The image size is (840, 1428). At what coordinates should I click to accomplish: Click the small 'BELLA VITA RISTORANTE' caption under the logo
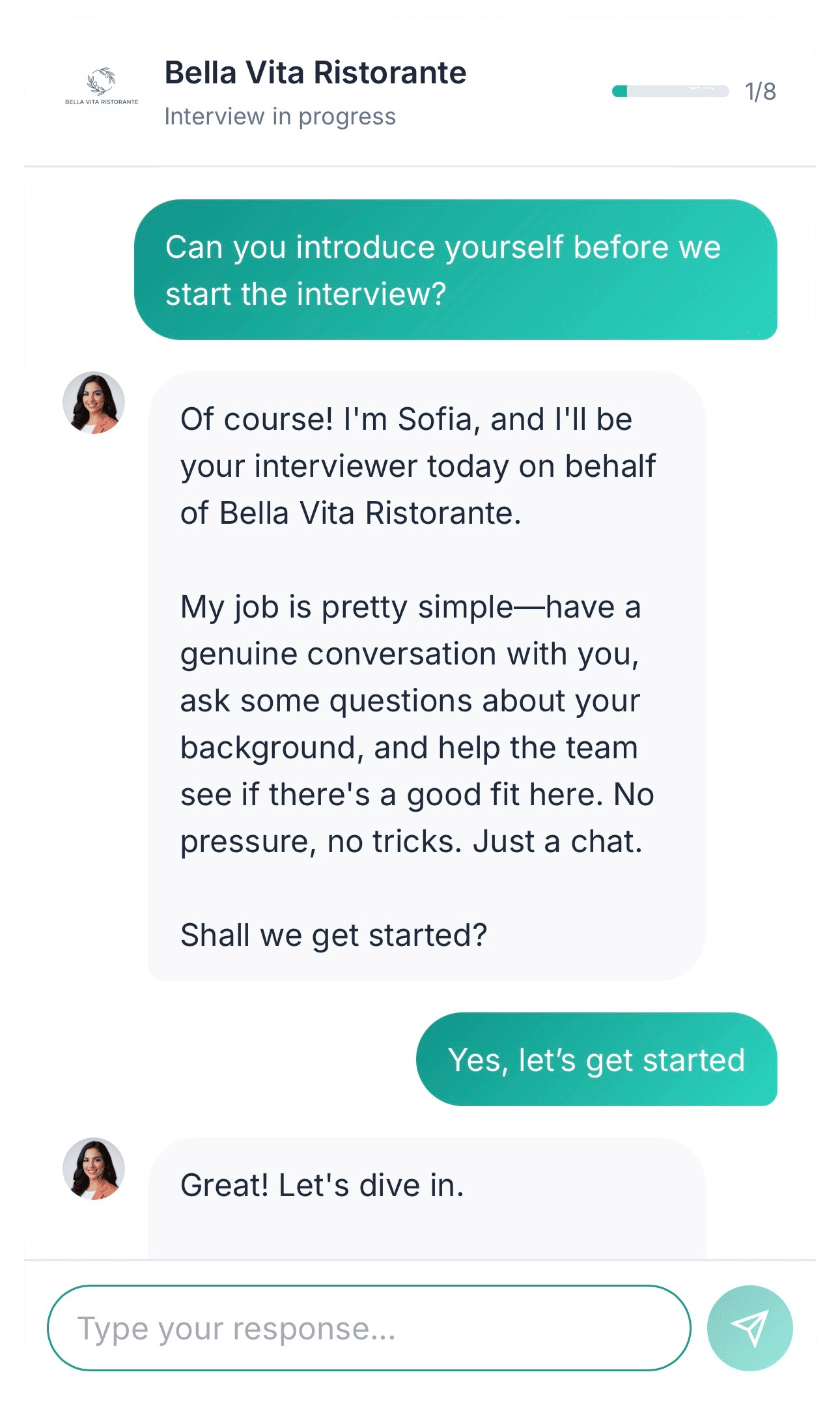pyautogui.click(x=102, y=102)
